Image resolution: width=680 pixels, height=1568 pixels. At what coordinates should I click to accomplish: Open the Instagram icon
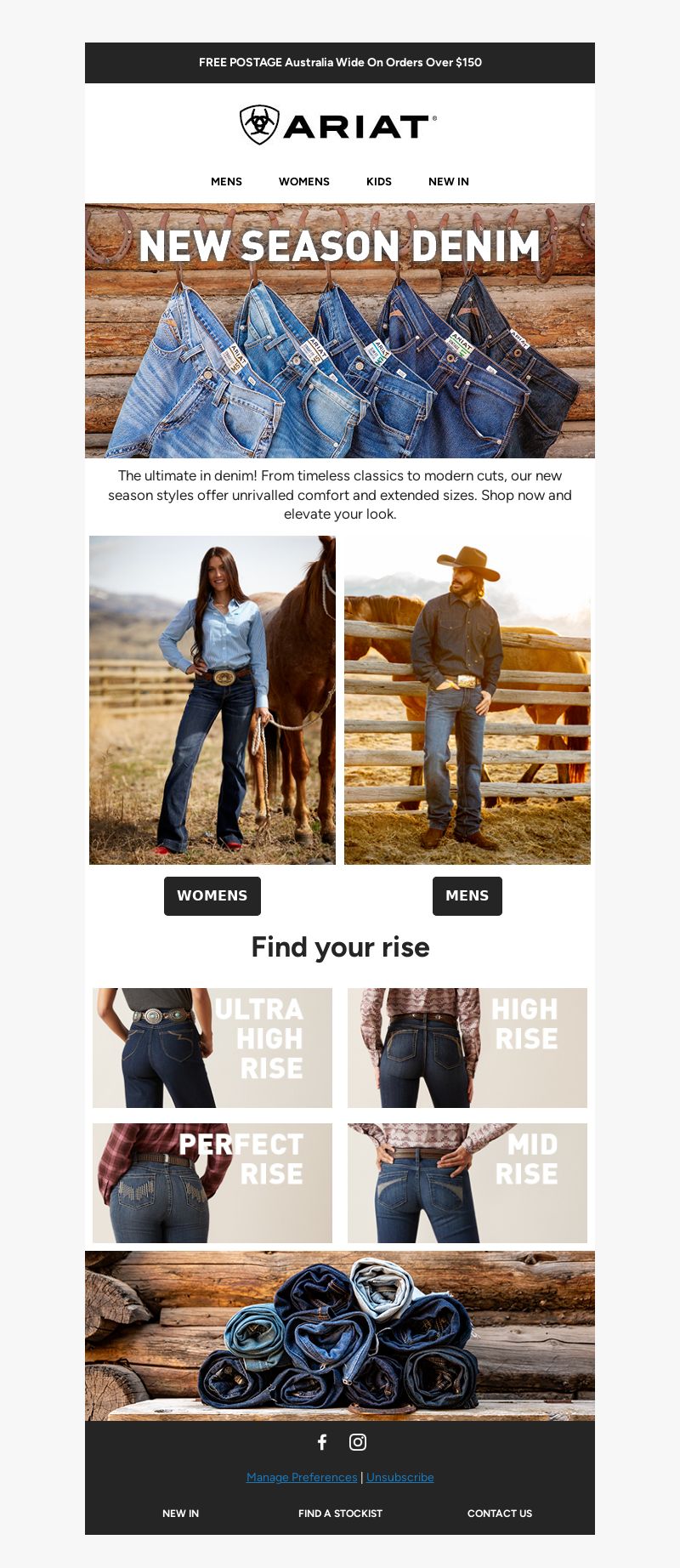tap(358, 1442)
